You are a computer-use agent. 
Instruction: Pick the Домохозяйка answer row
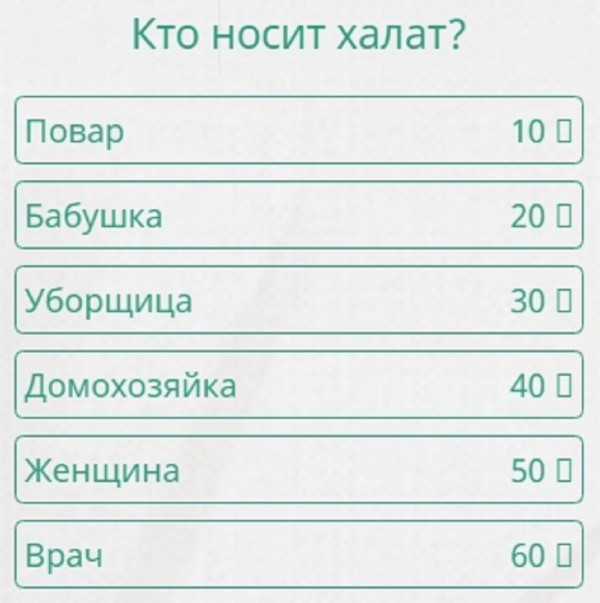[x=298, y=385]
